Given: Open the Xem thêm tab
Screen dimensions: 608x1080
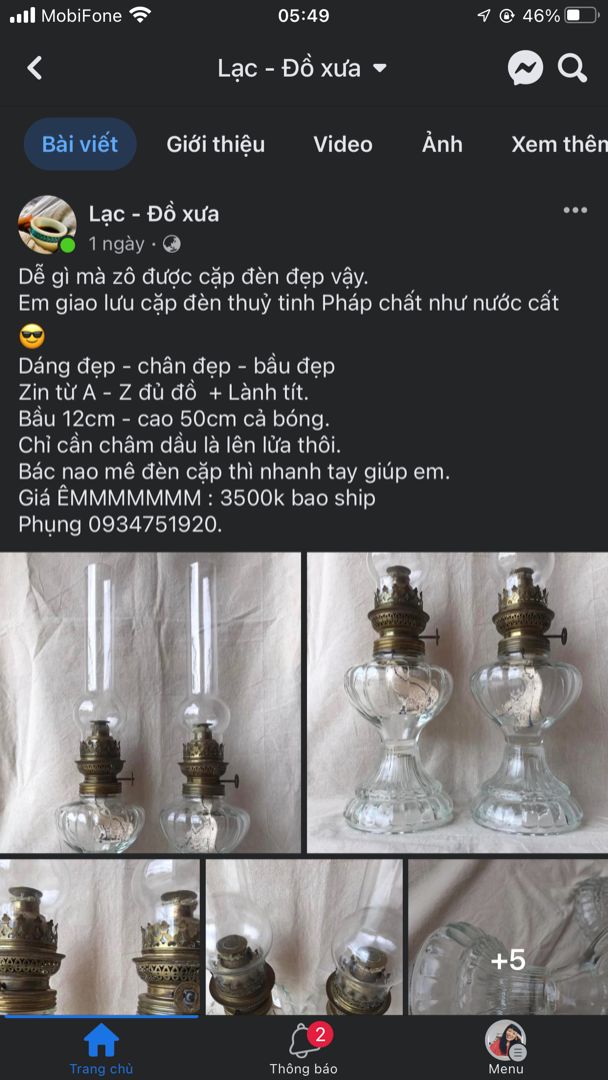Looking at the screenshot, I should pyautogui.click(x=558, y=144).
